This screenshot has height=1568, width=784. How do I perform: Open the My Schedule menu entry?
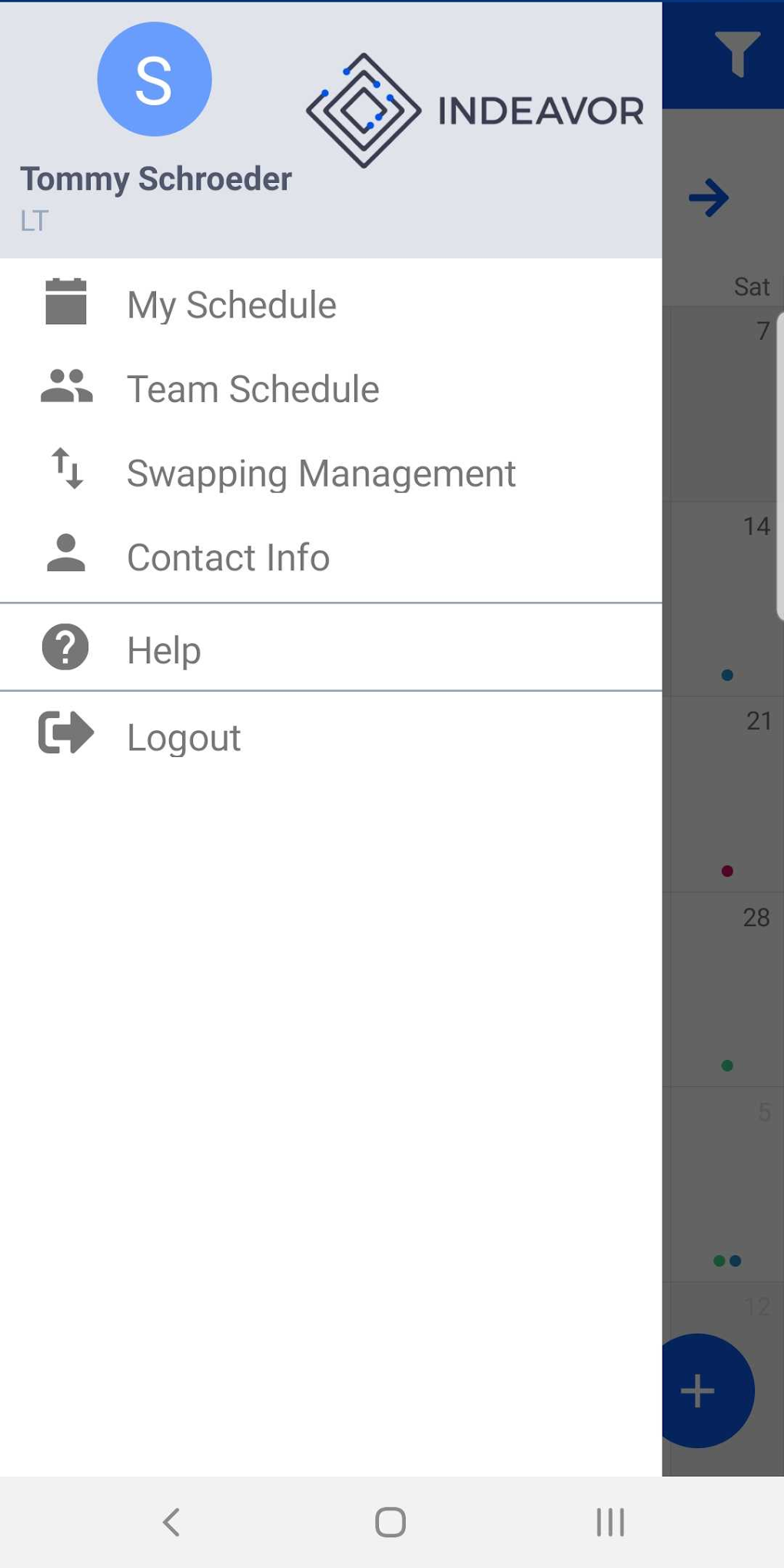click(231, 304)
